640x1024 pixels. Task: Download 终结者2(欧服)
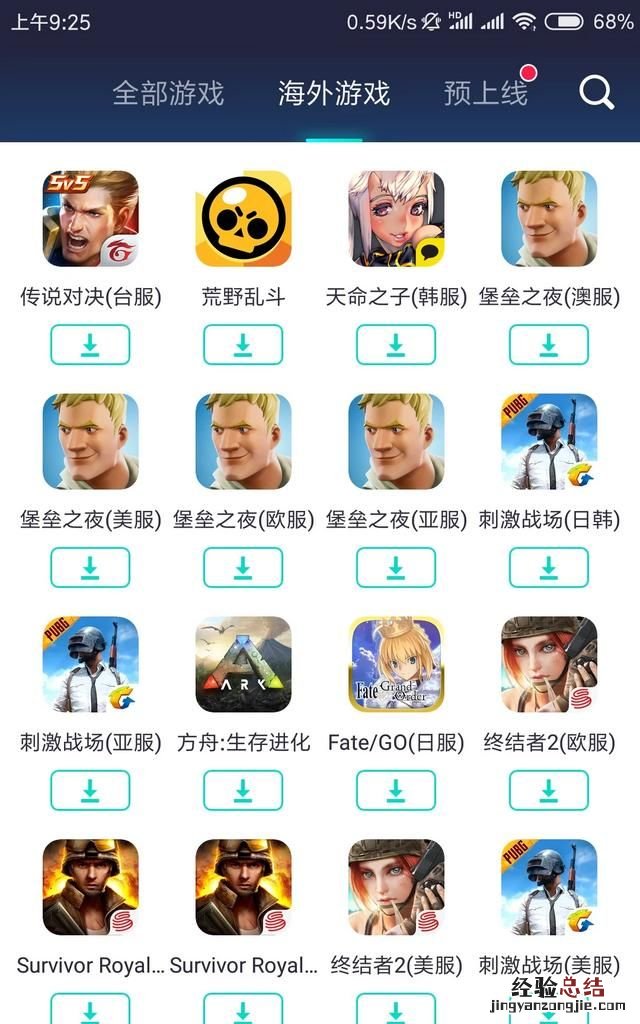[549, 791]
